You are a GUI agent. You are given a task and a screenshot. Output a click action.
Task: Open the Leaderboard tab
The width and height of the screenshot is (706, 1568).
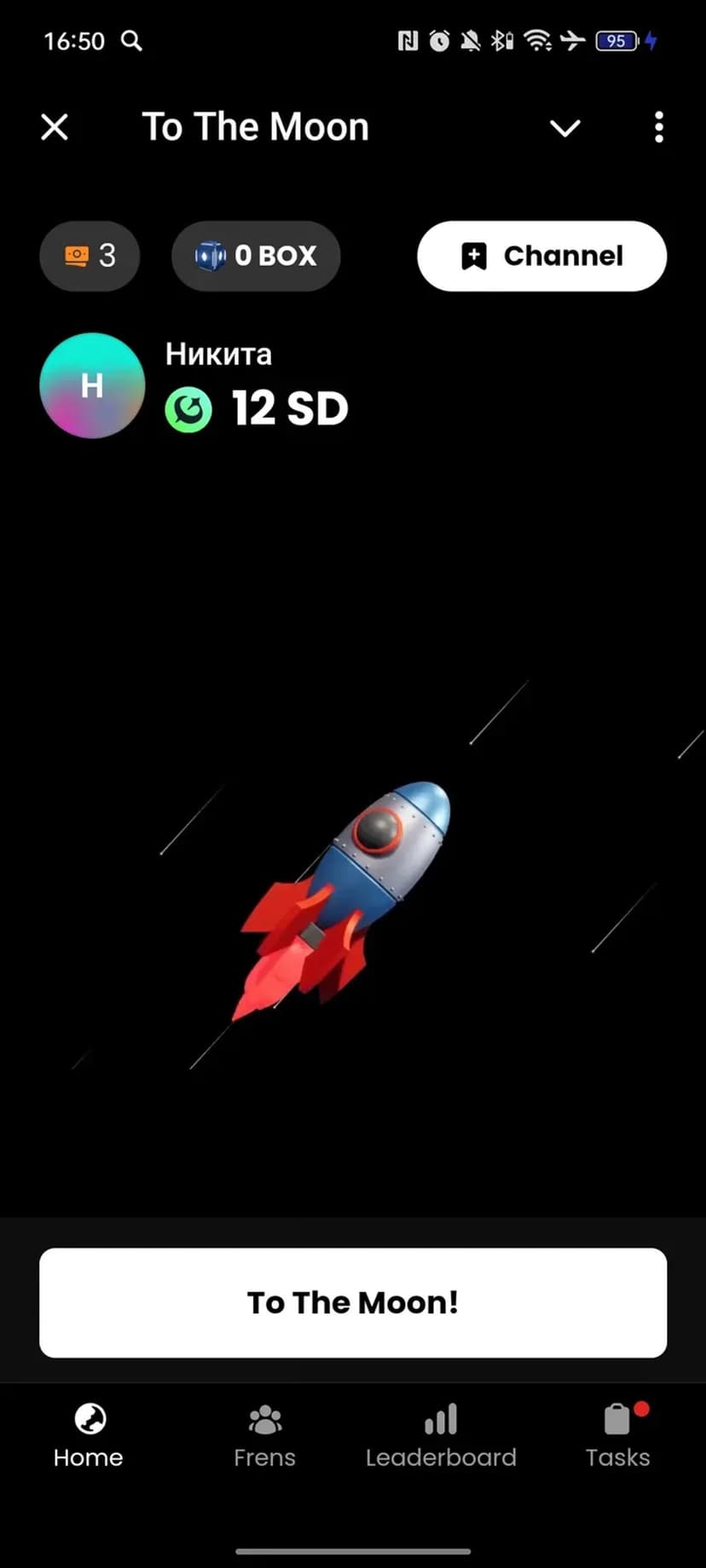[x=441, y=1437]
